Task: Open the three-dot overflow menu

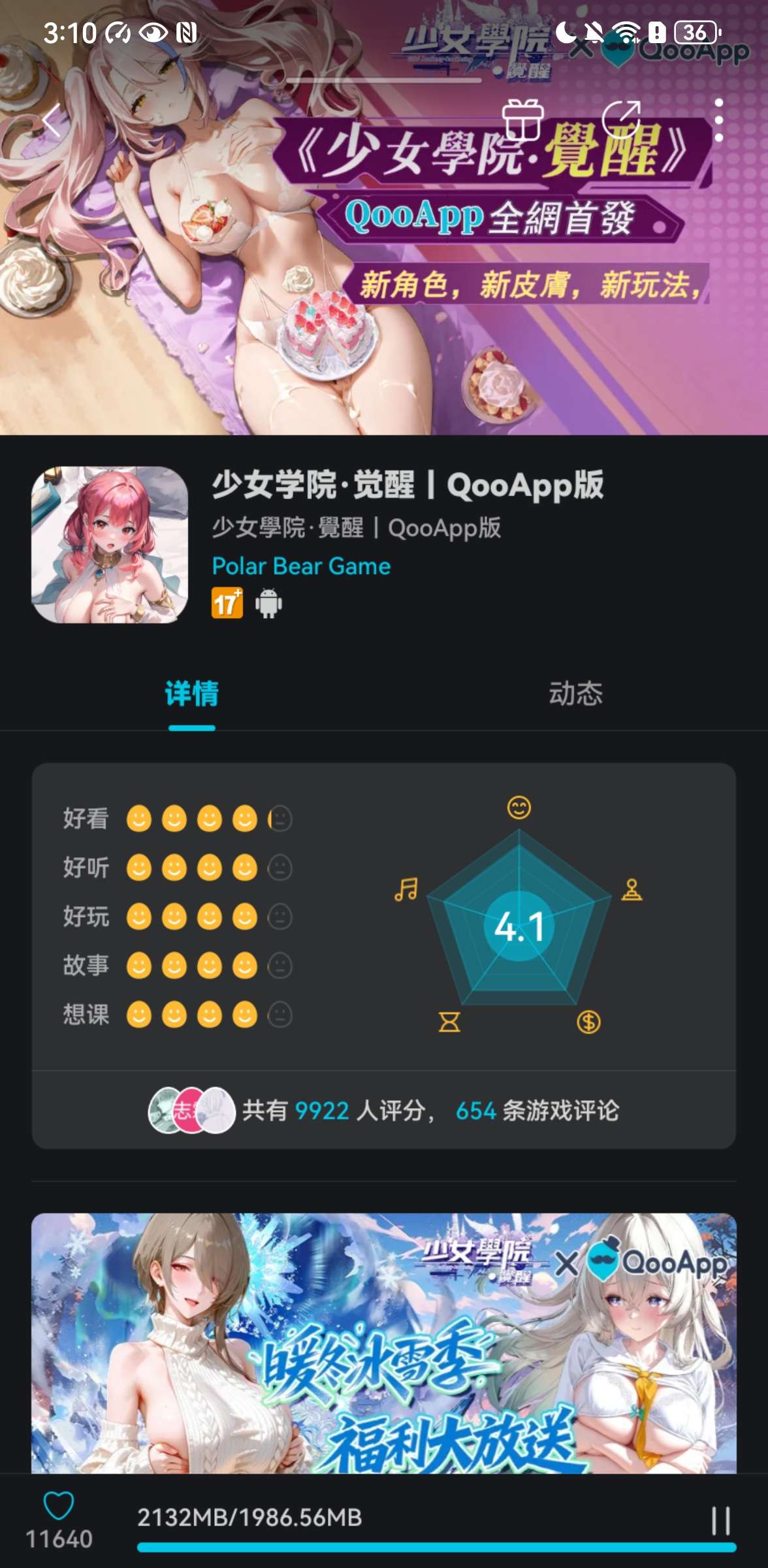Action: (718, 121)
